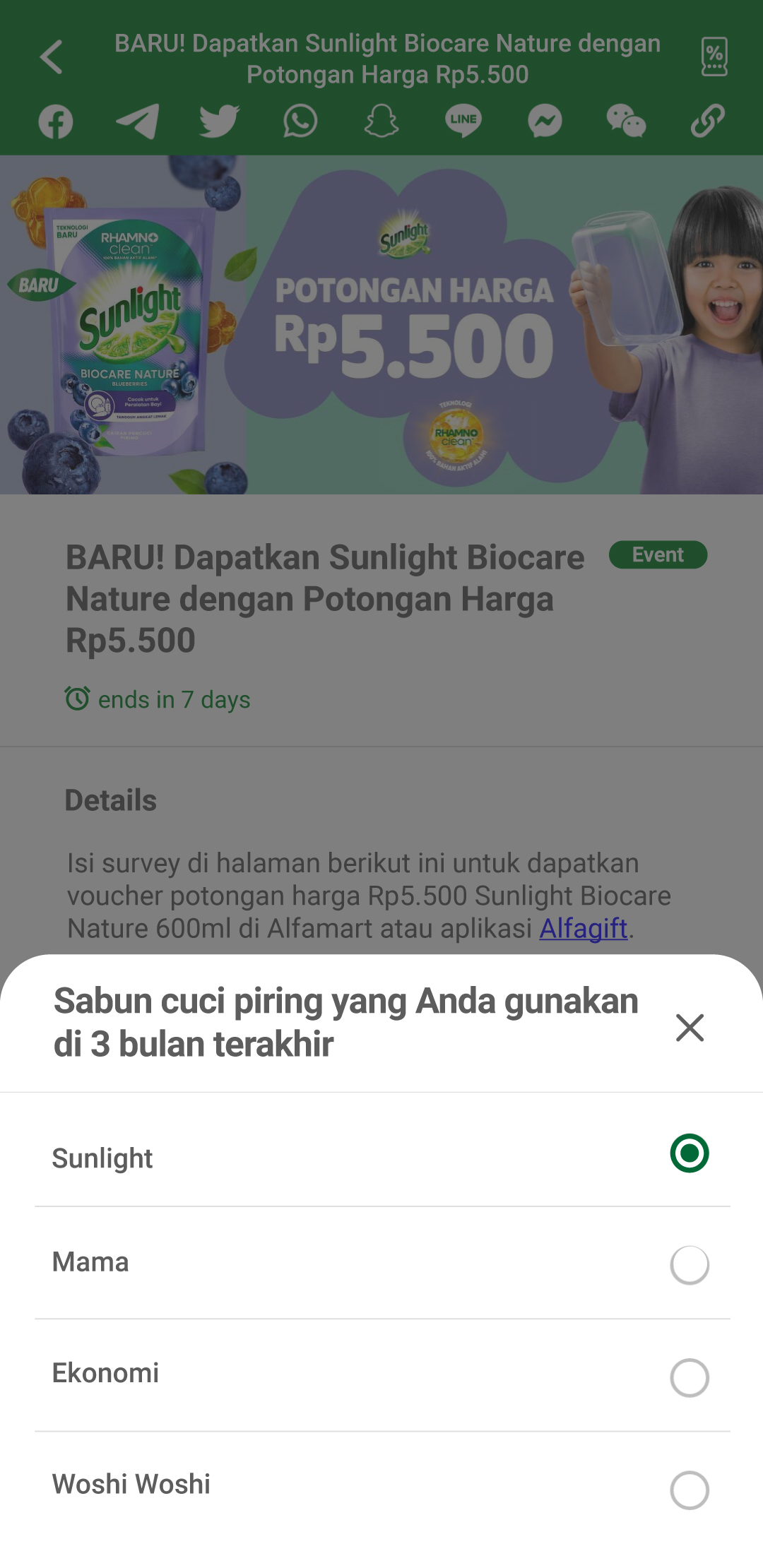Share on WeChat
The height and width of the screenshot is (1568, 763).
pos(626,121)
